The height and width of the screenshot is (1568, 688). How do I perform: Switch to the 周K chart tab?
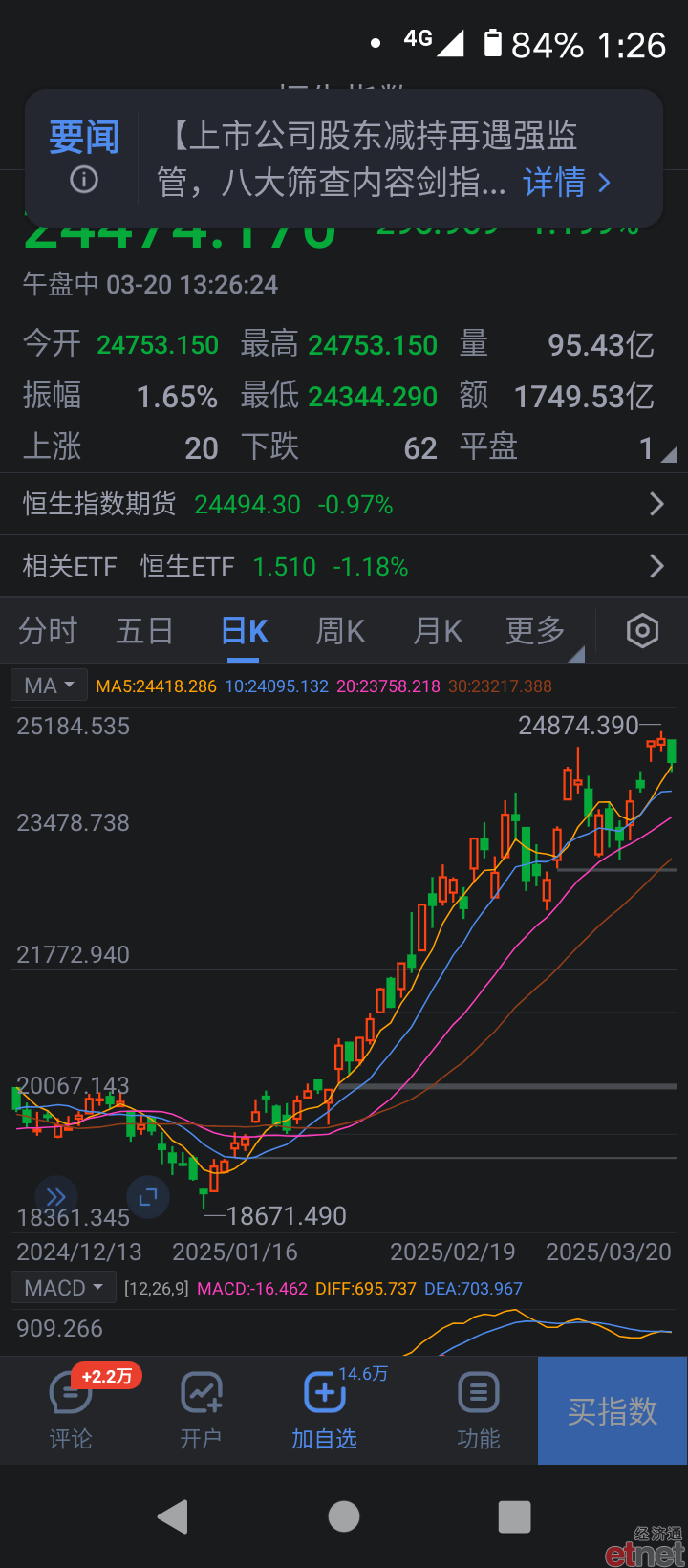pyautogui.click(x=341, y=631)
